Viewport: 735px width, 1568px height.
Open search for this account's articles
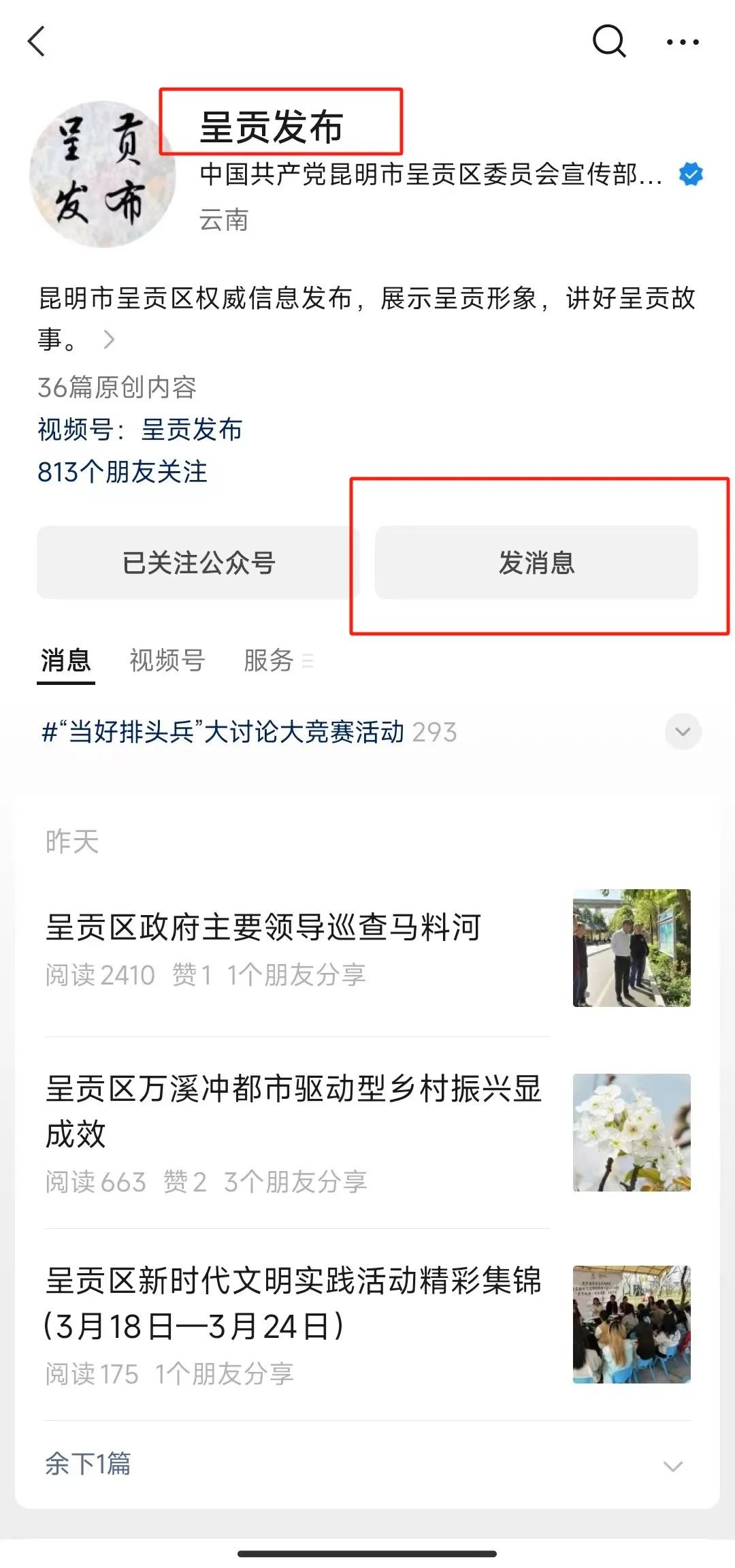click(608, 42)
